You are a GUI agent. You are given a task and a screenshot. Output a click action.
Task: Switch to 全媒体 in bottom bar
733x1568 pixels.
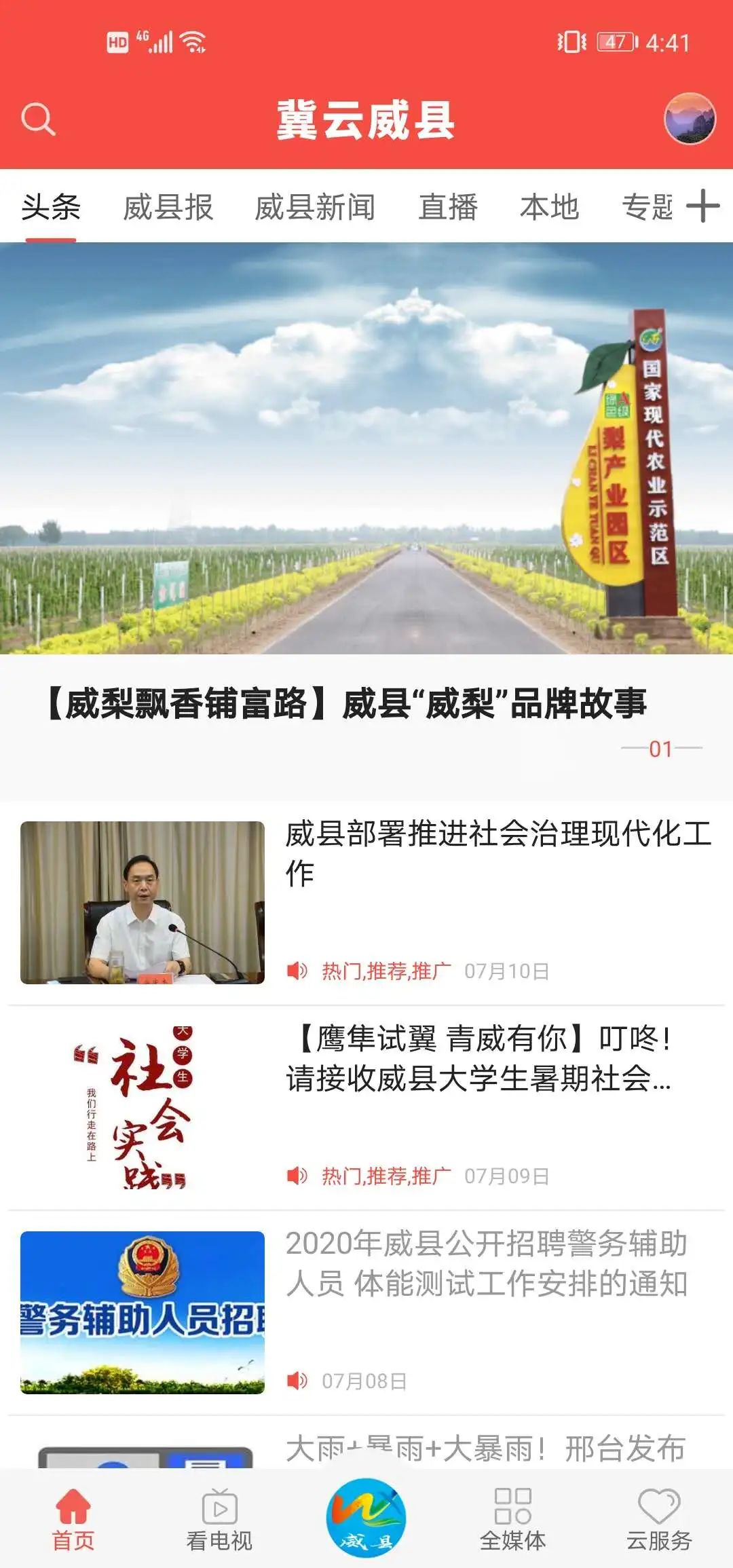point(513,1520)
